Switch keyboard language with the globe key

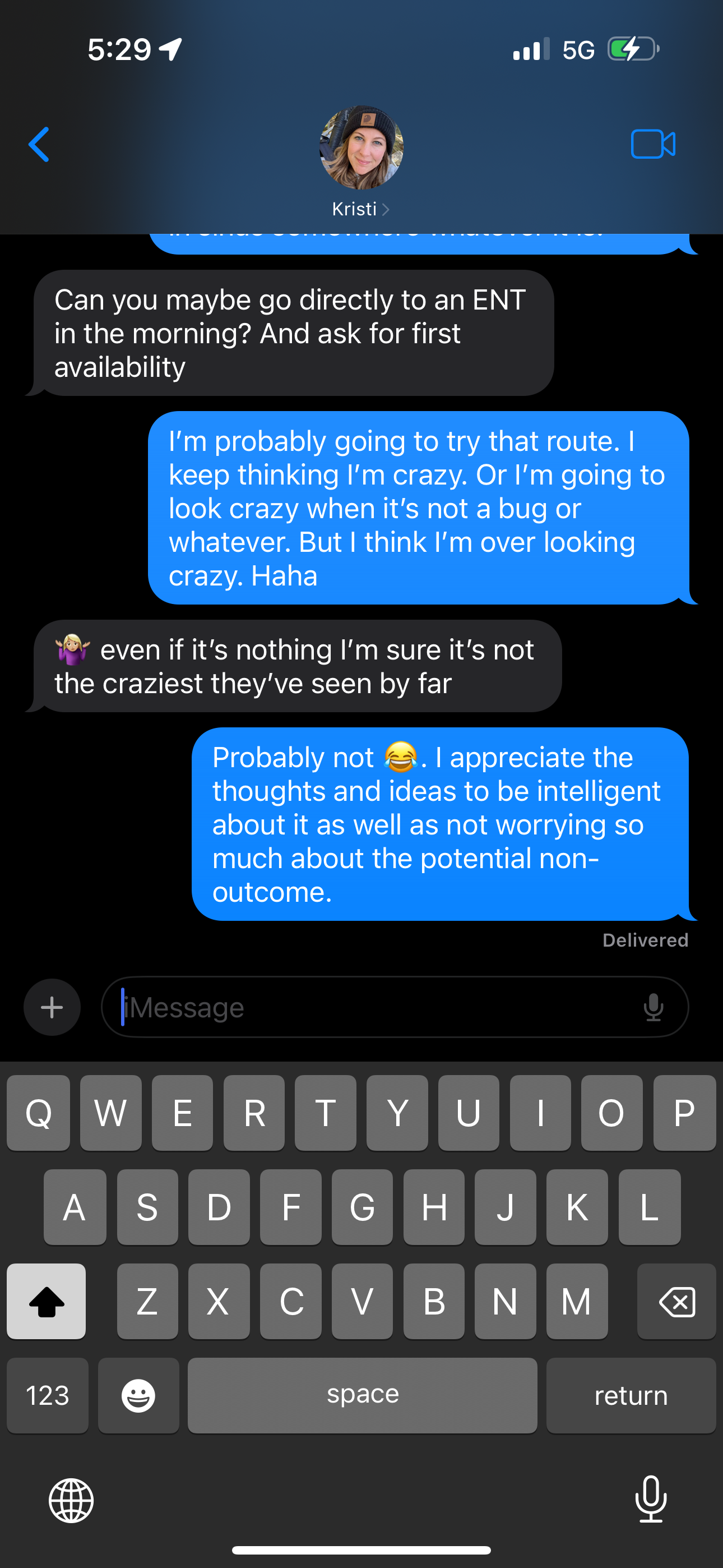[x=71, y=1501]
